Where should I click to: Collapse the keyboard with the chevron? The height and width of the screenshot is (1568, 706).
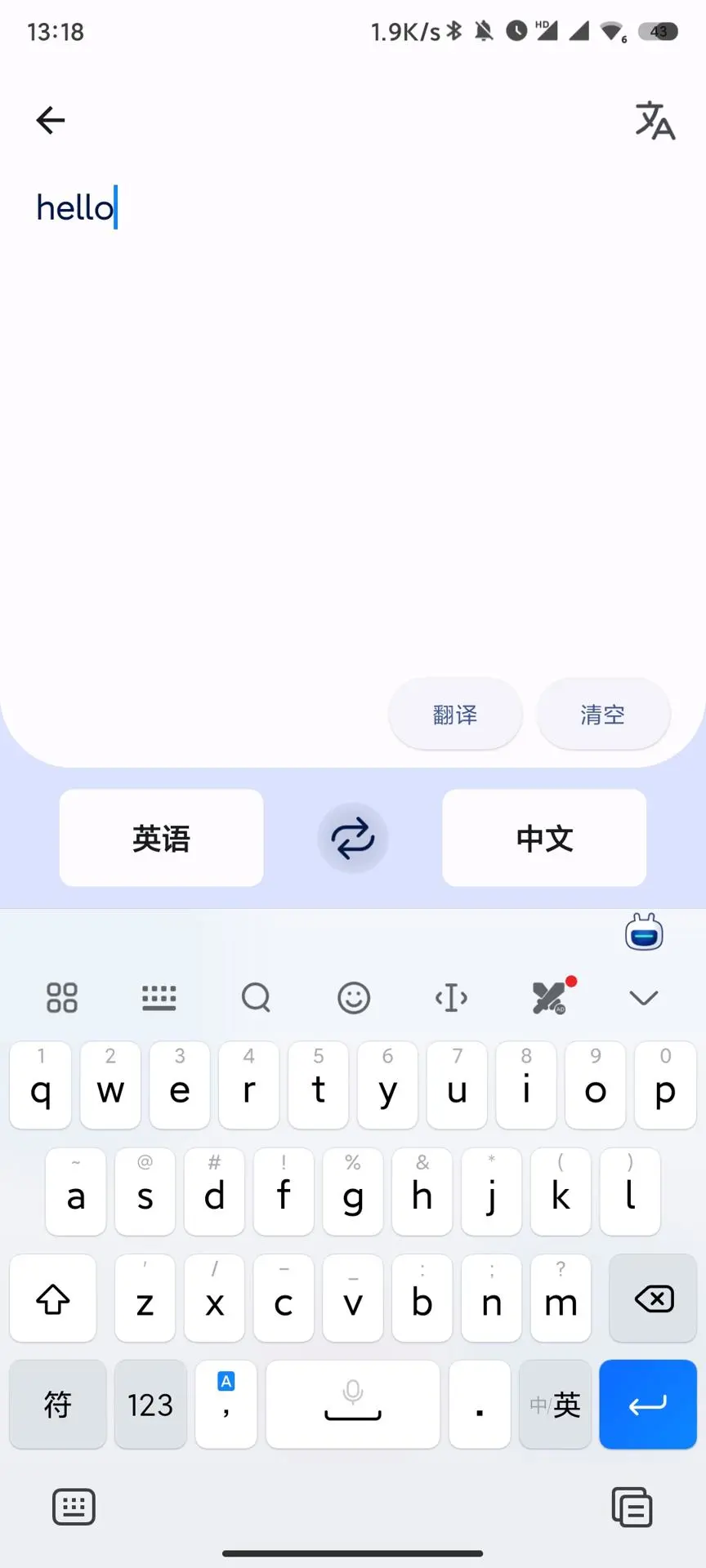coord(644,997)
